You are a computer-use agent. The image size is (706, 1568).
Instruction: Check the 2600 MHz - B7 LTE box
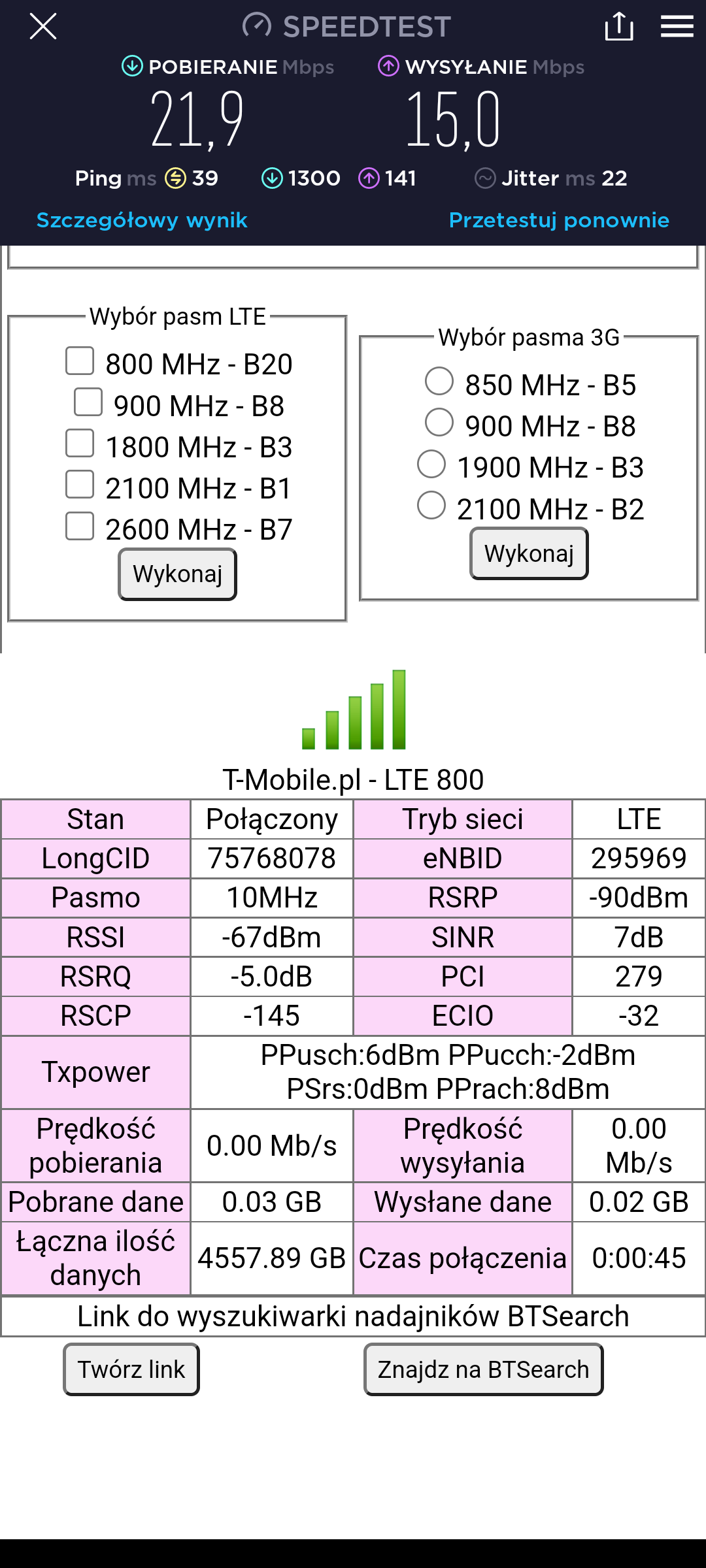[80, 527]
